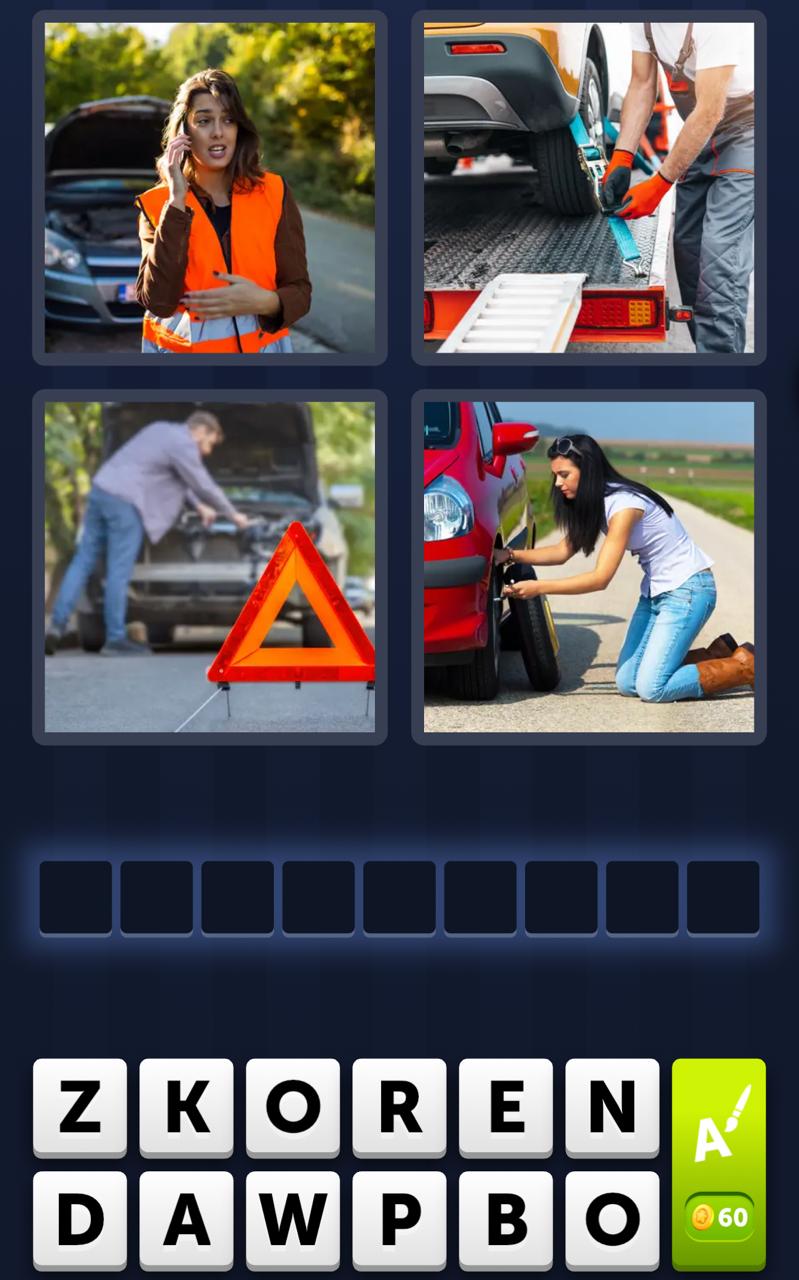
Task: Enlarge the tow truck loading photo
Action: click(x=588, y=187)
